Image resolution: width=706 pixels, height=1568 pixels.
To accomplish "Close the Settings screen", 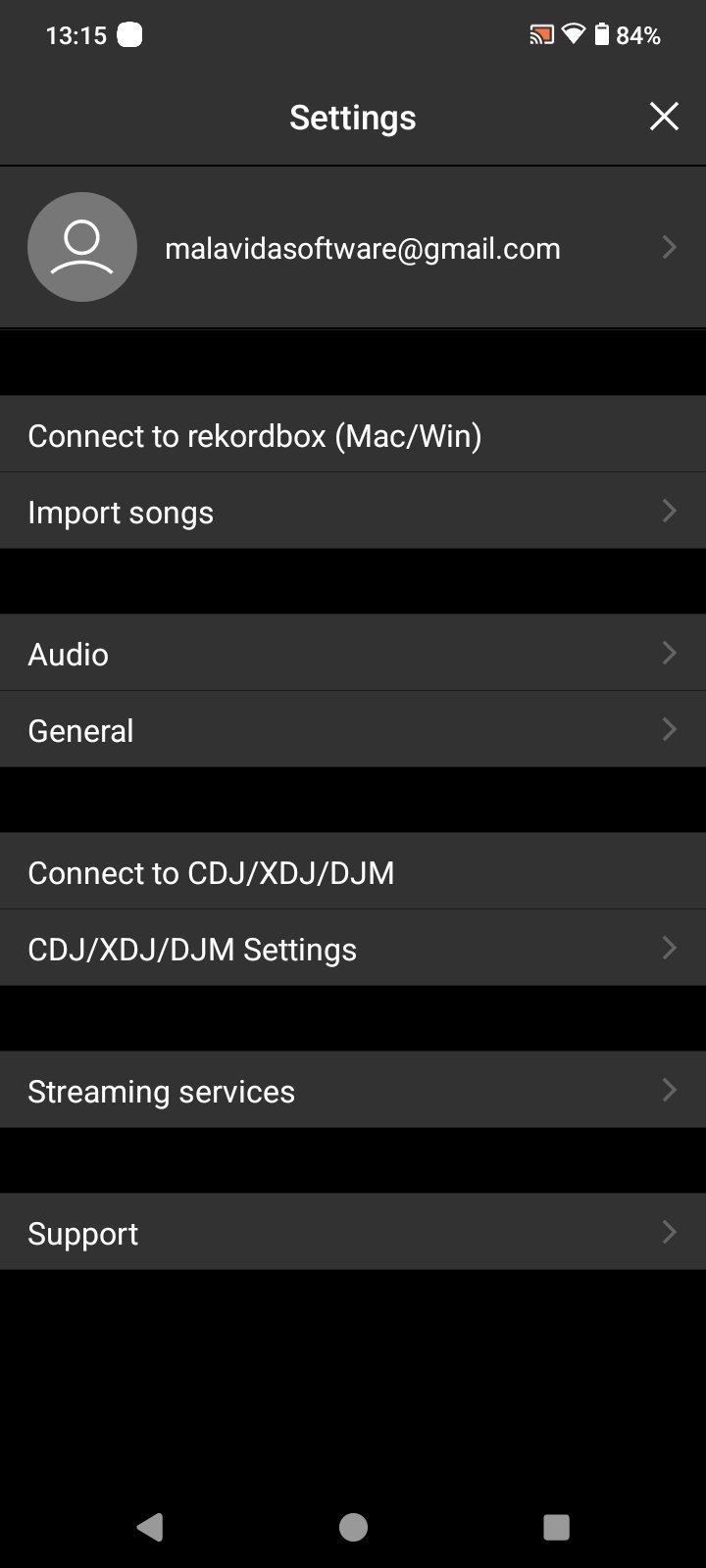I will tap(664, 117).
